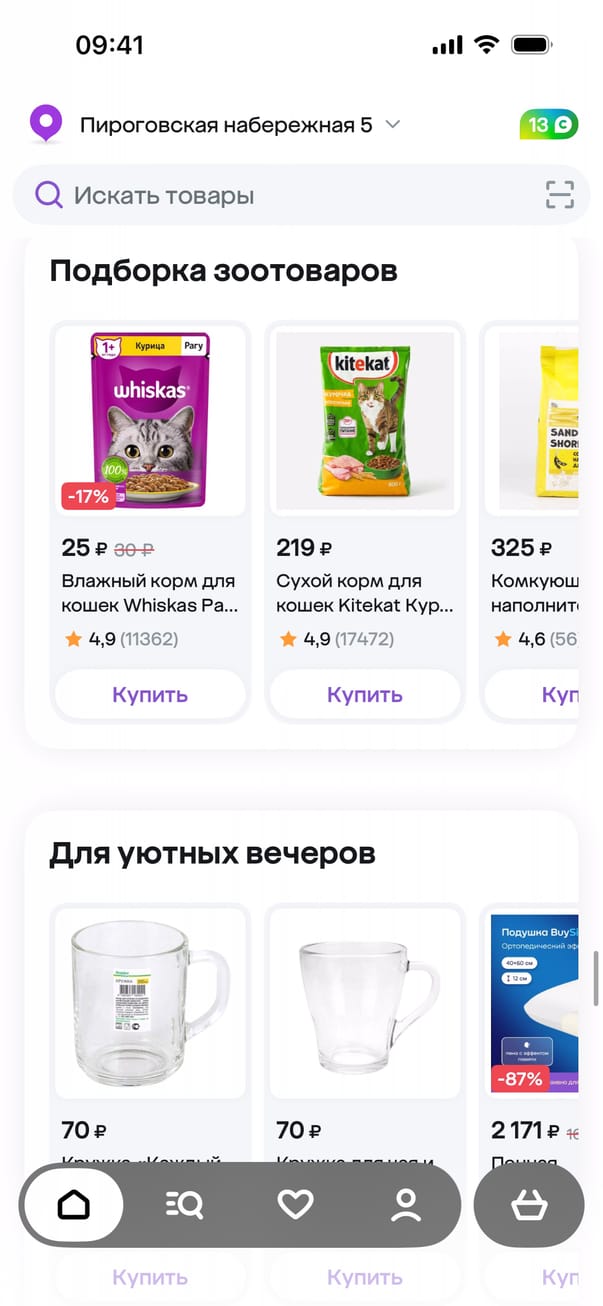This screenshot has height=1306, width=603.
Task: Buy the Whiskas wet cat food
Action: (x=150, y=694)
